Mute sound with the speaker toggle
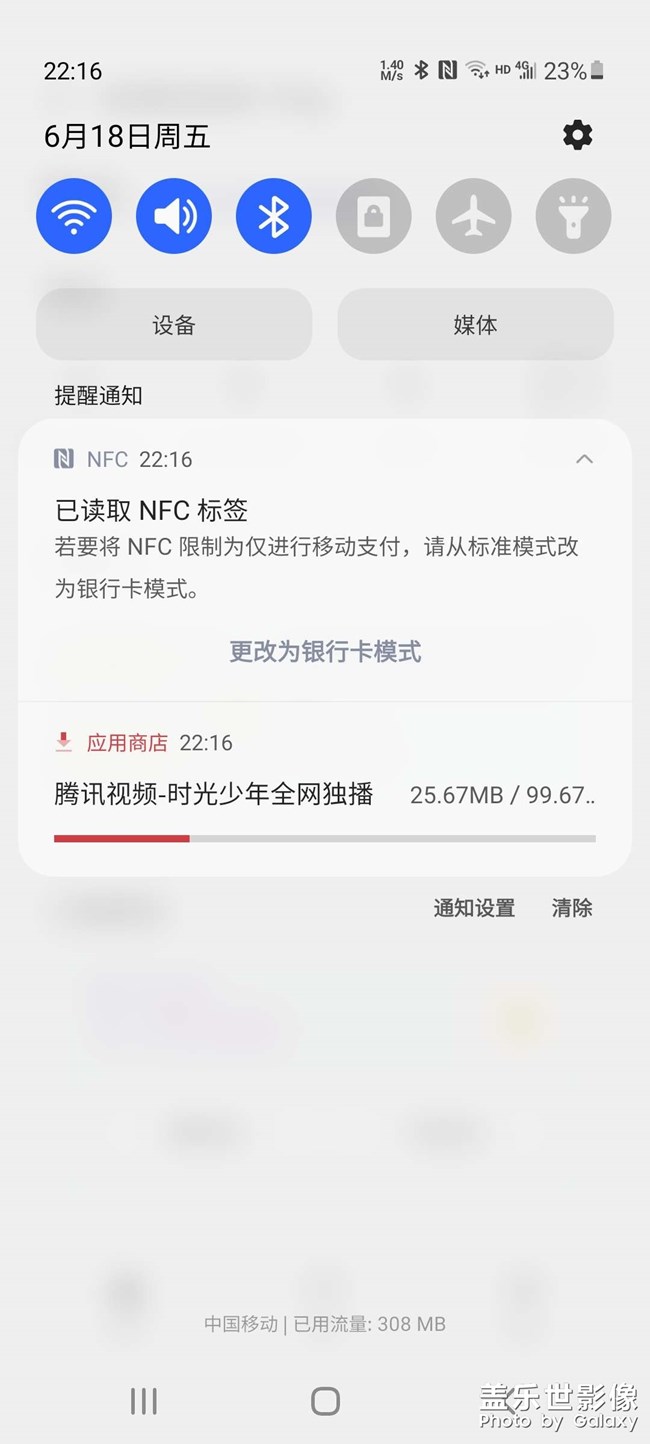Image resolution: width=650 pixels, height=1444 pixels. click(174, 216)
